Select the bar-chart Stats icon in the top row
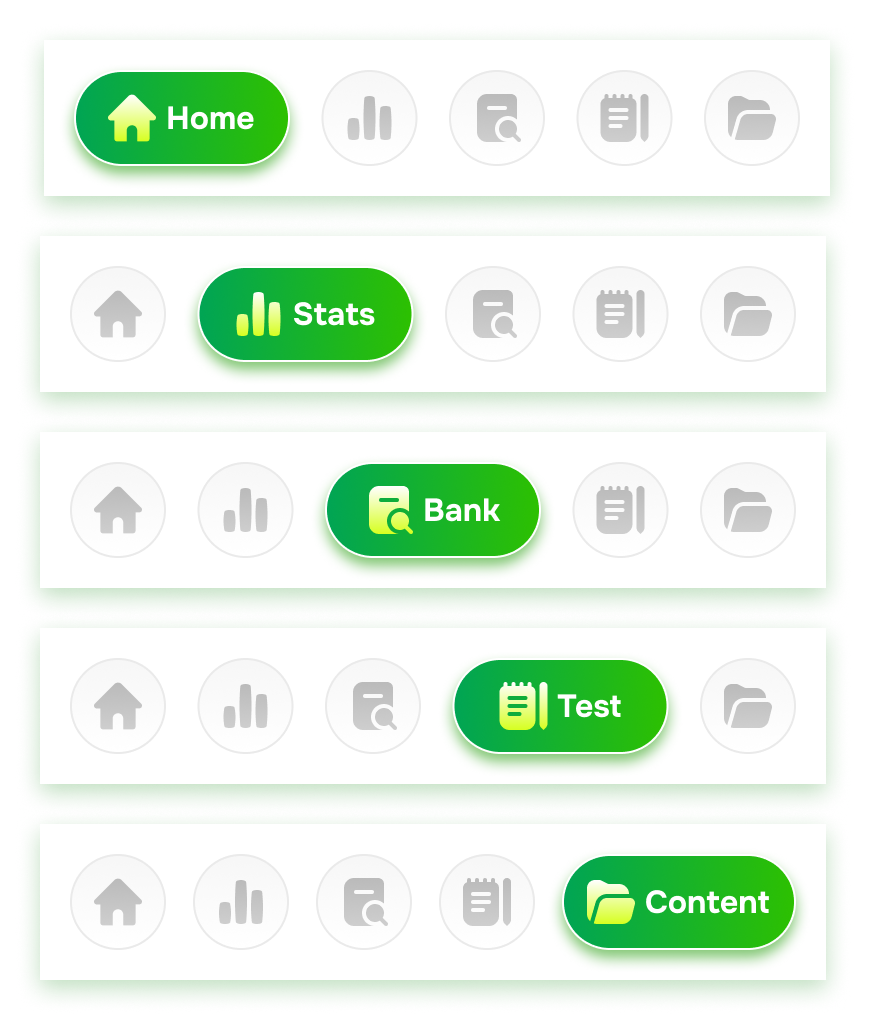This screenshot has width=870, height=1020. point(369,117)
